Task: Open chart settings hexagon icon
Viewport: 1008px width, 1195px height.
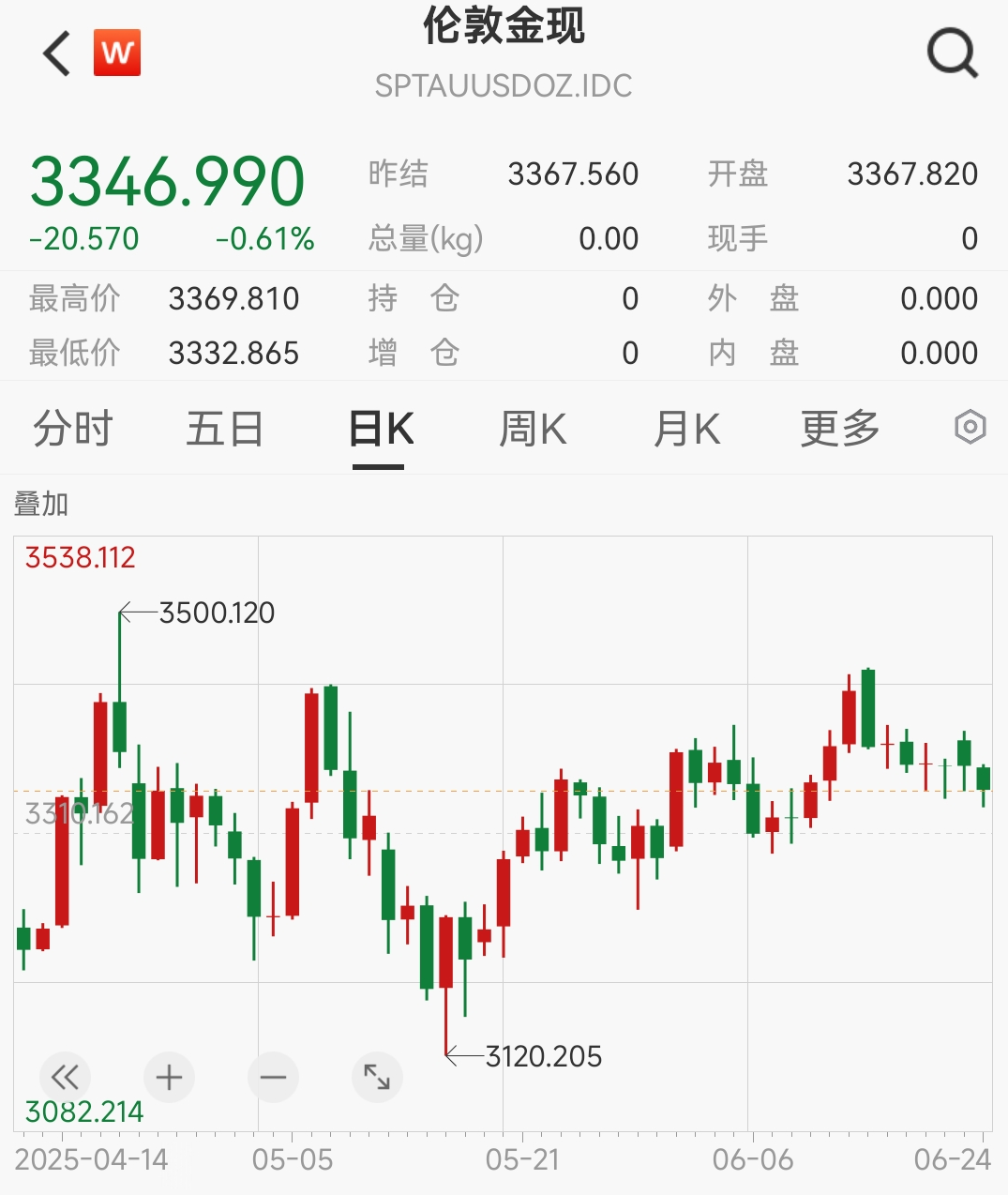Action: 970,428
